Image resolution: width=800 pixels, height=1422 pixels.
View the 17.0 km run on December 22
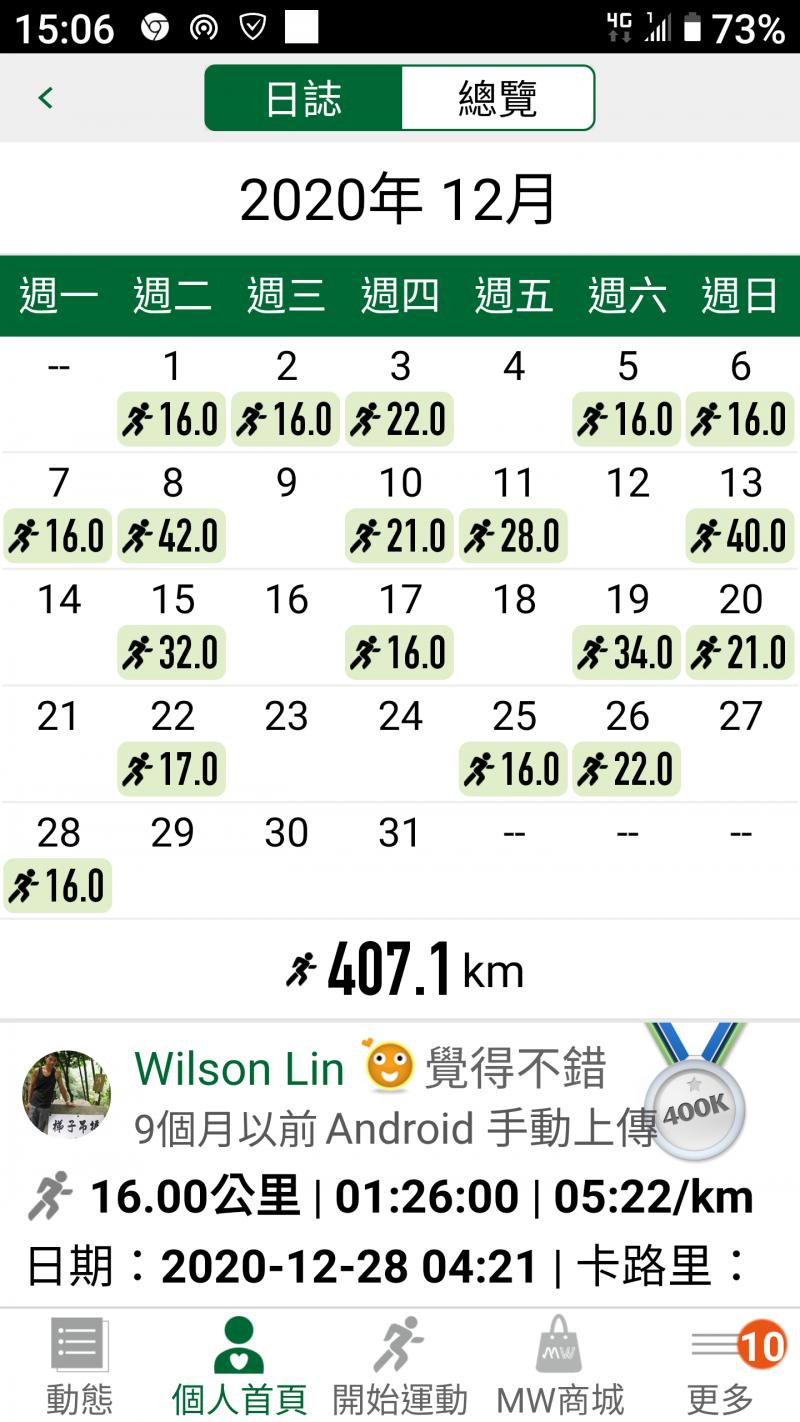click(x=171, y=769)
